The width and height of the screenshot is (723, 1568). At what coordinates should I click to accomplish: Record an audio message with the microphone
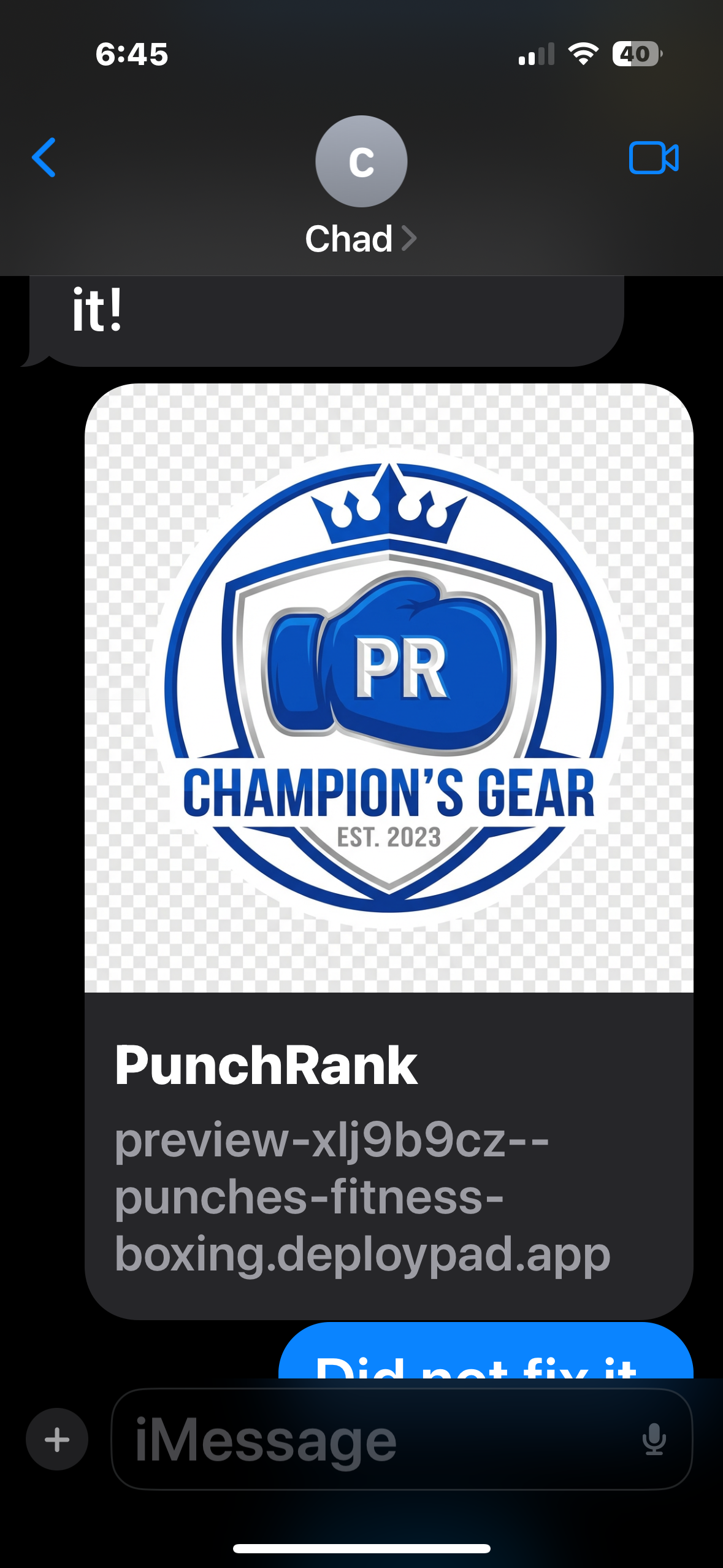click(654, 1439)
